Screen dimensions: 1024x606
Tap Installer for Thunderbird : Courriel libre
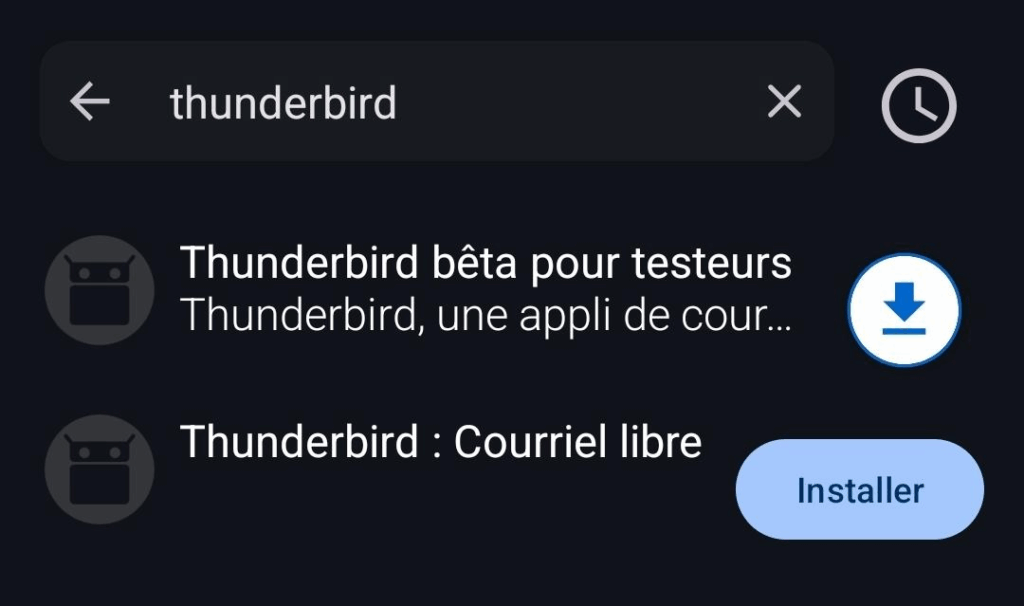pos(859,490)
